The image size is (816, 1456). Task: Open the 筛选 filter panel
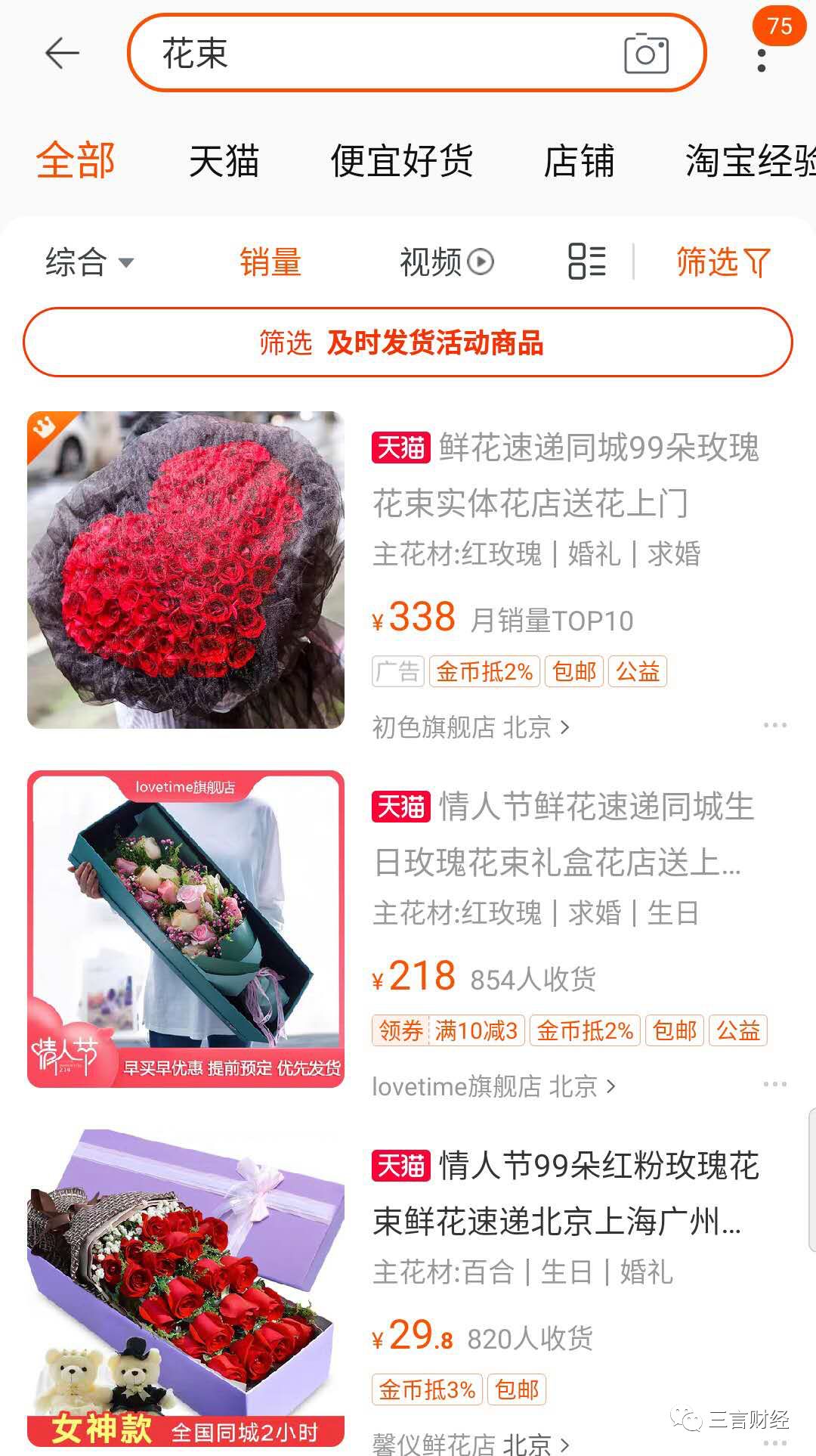tap(722, 262)
